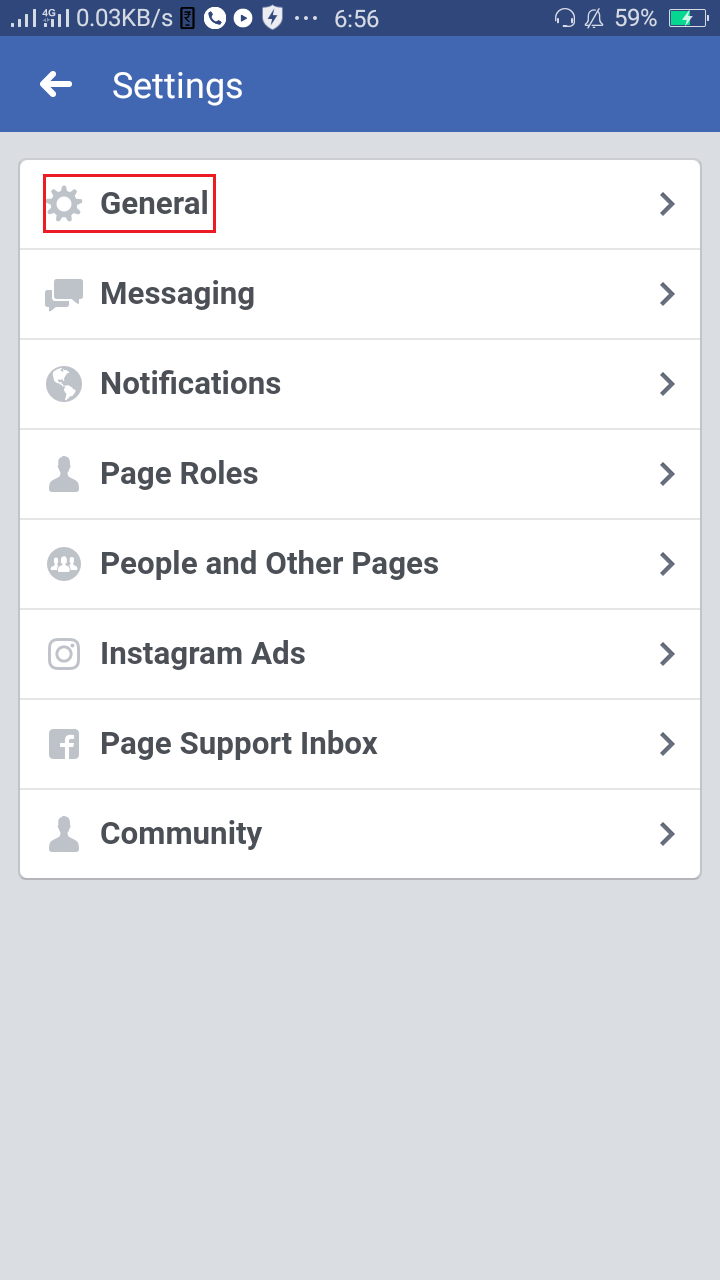The image size is (720, 1280).
Task: Open the Community row
Action: click(360, 834)
